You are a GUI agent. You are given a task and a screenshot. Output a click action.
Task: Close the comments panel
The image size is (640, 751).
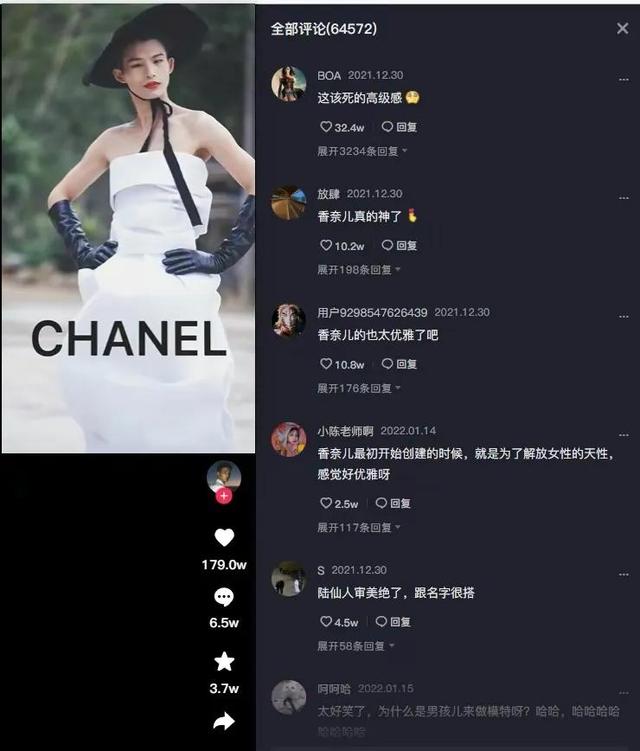pos(622,29)
